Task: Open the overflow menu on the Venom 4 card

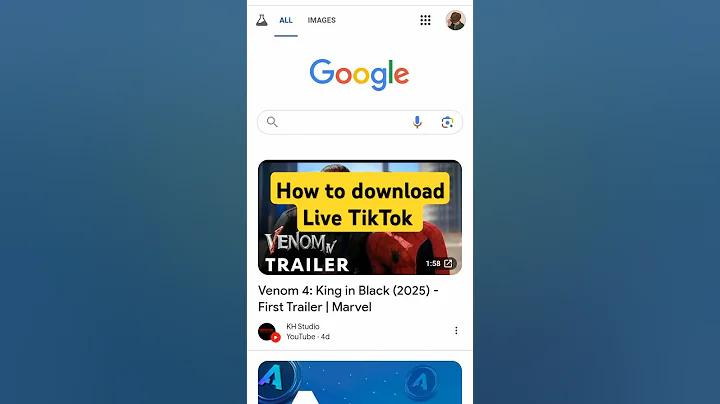Action: coord(456,330)
